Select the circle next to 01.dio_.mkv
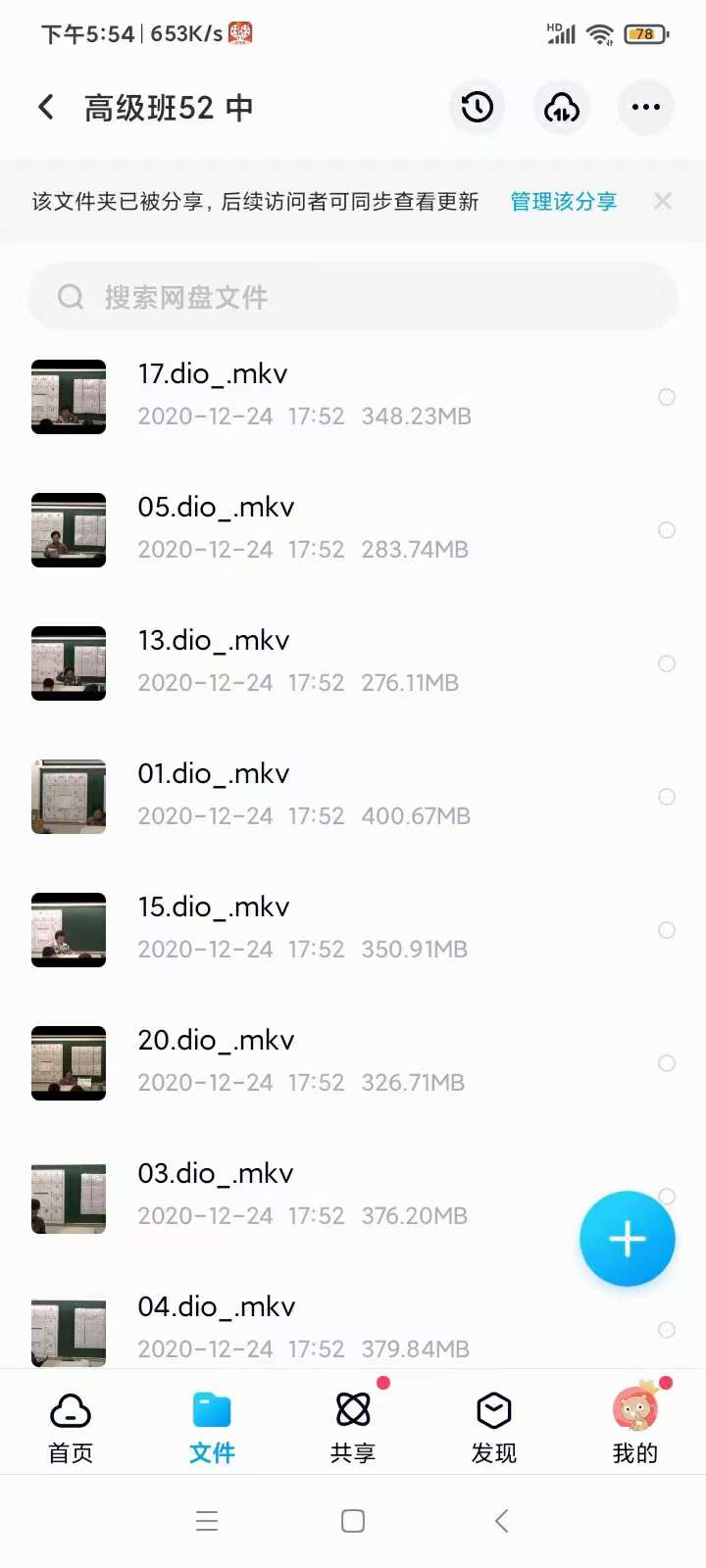This screenshot has height=1568, width=706. 667,797
